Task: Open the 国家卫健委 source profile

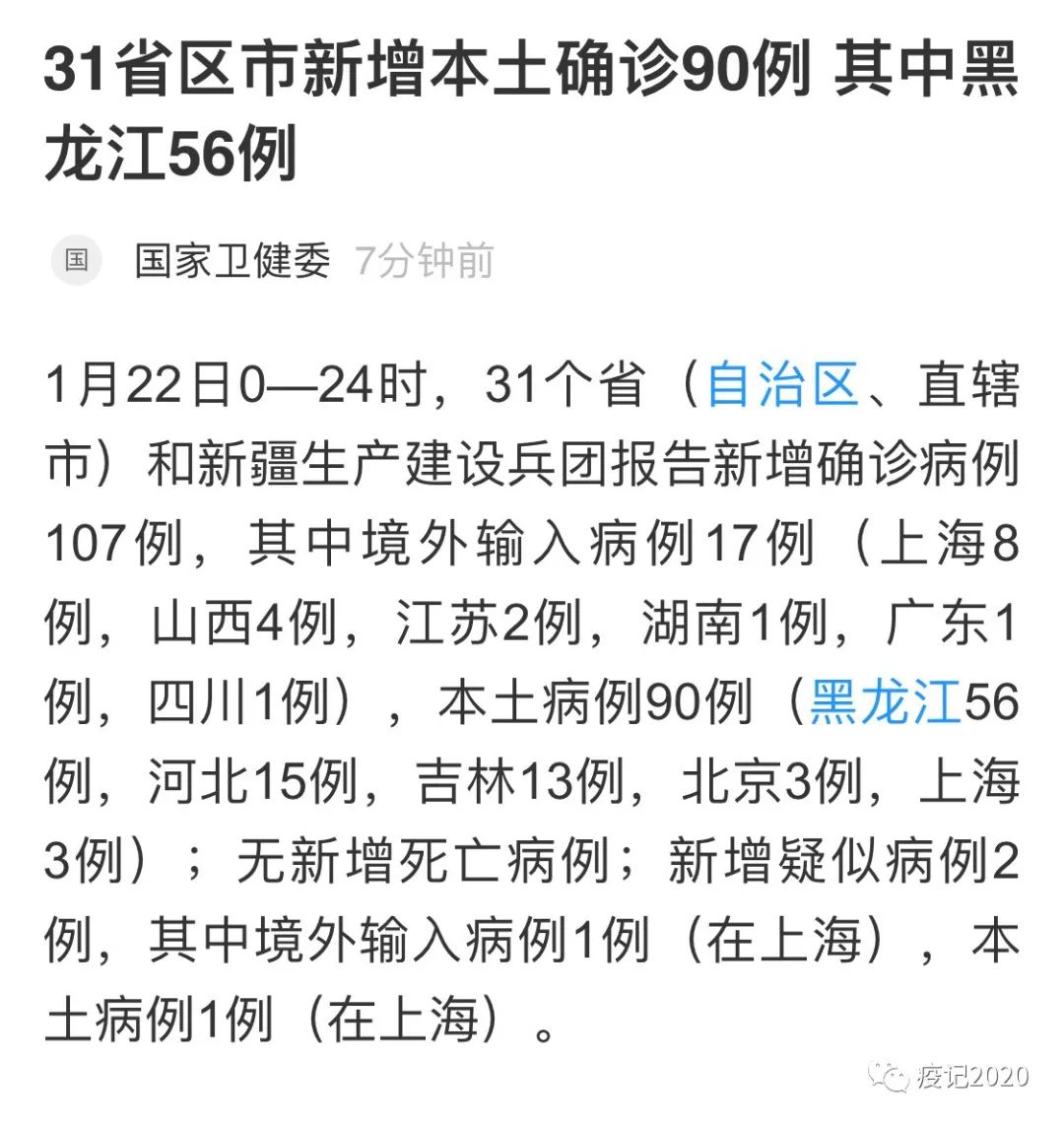Action: point(233,261)
